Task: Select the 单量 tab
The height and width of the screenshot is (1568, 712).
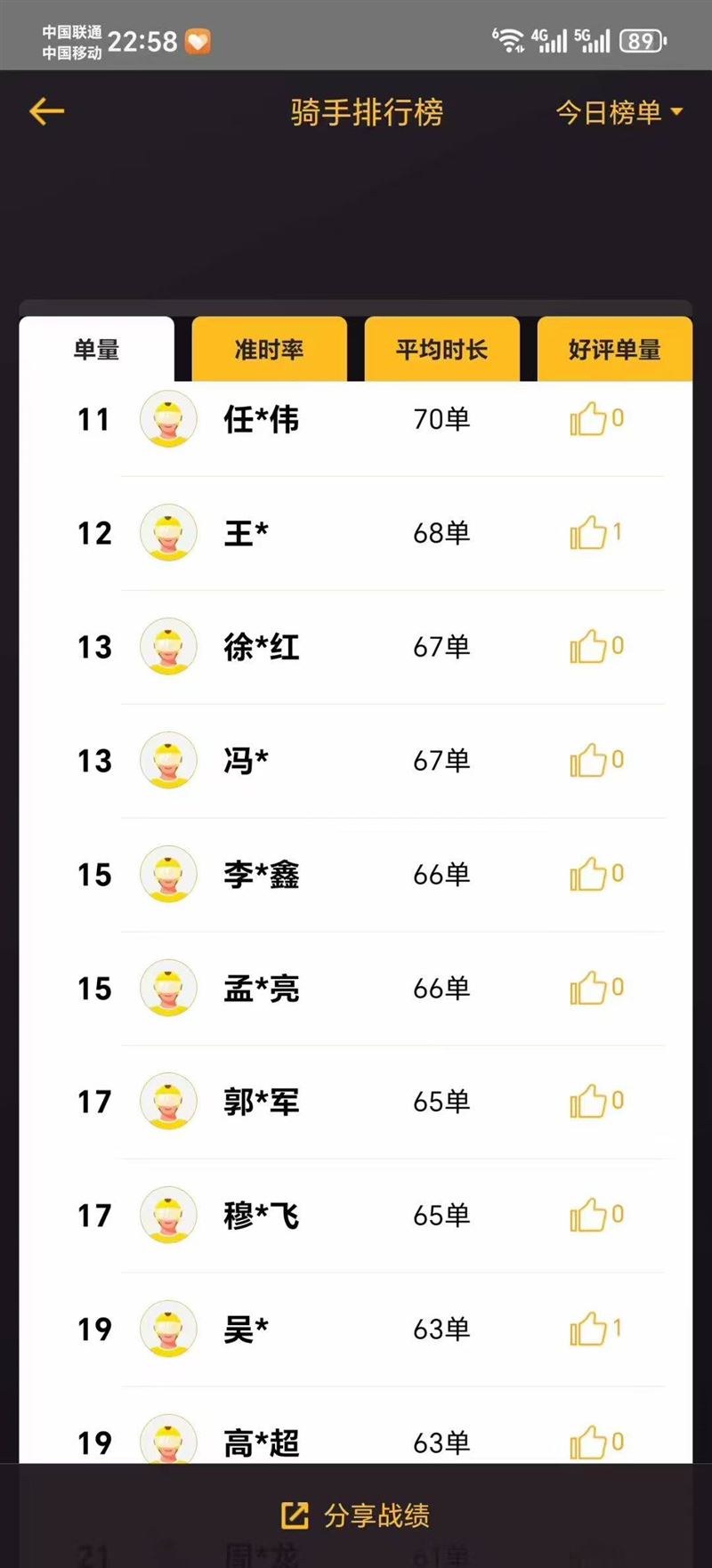Action: pos(98,350)
